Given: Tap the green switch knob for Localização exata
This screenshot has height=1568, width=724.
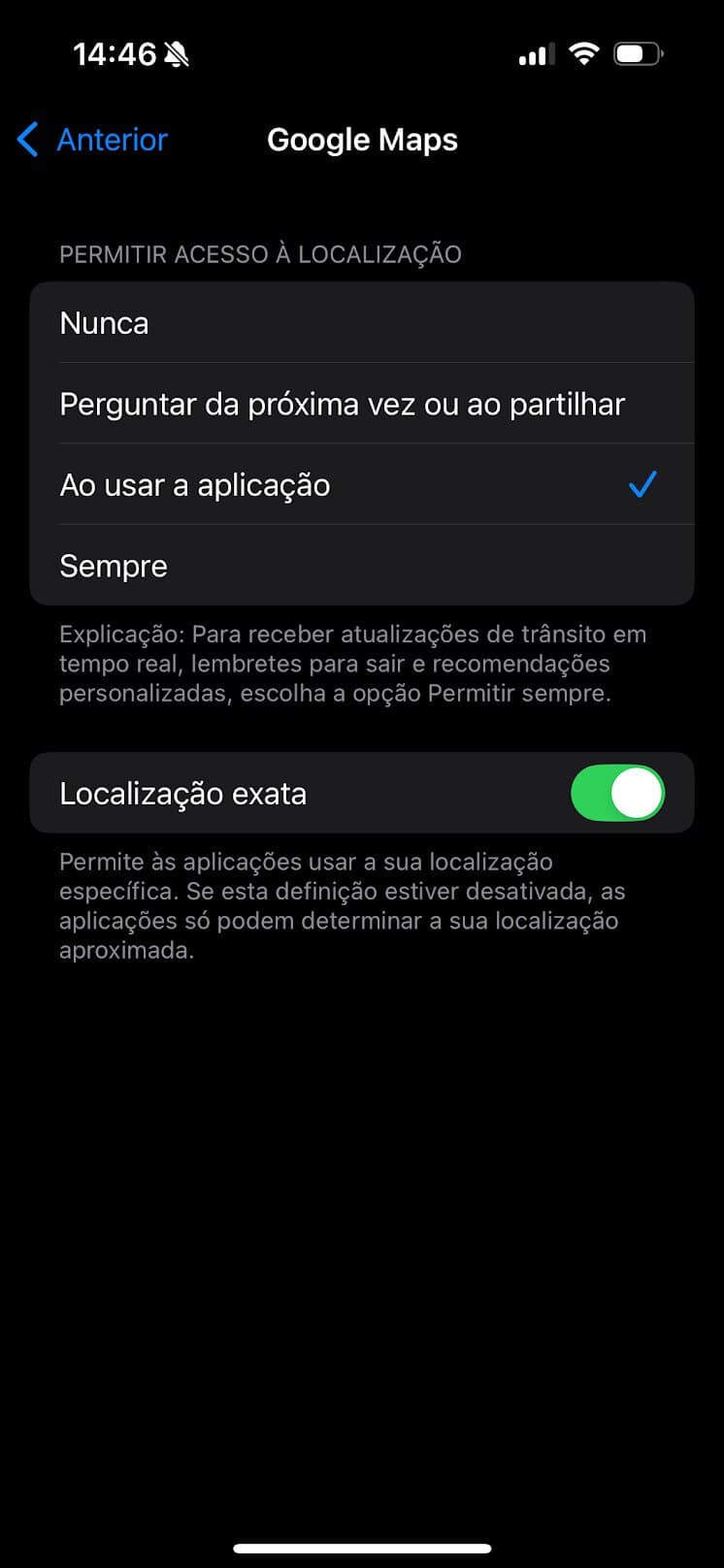Looking at the screenshot, I should (637, 793).
